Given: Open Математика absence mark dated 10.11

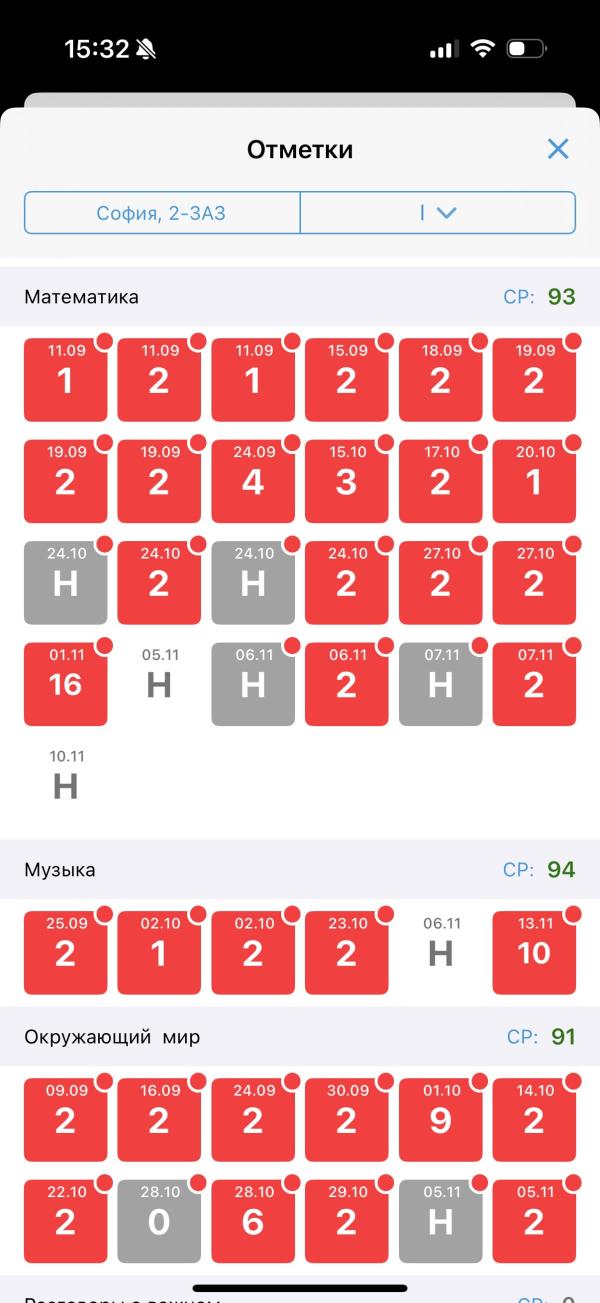Looking at the screenshot, I should point(65,776).
